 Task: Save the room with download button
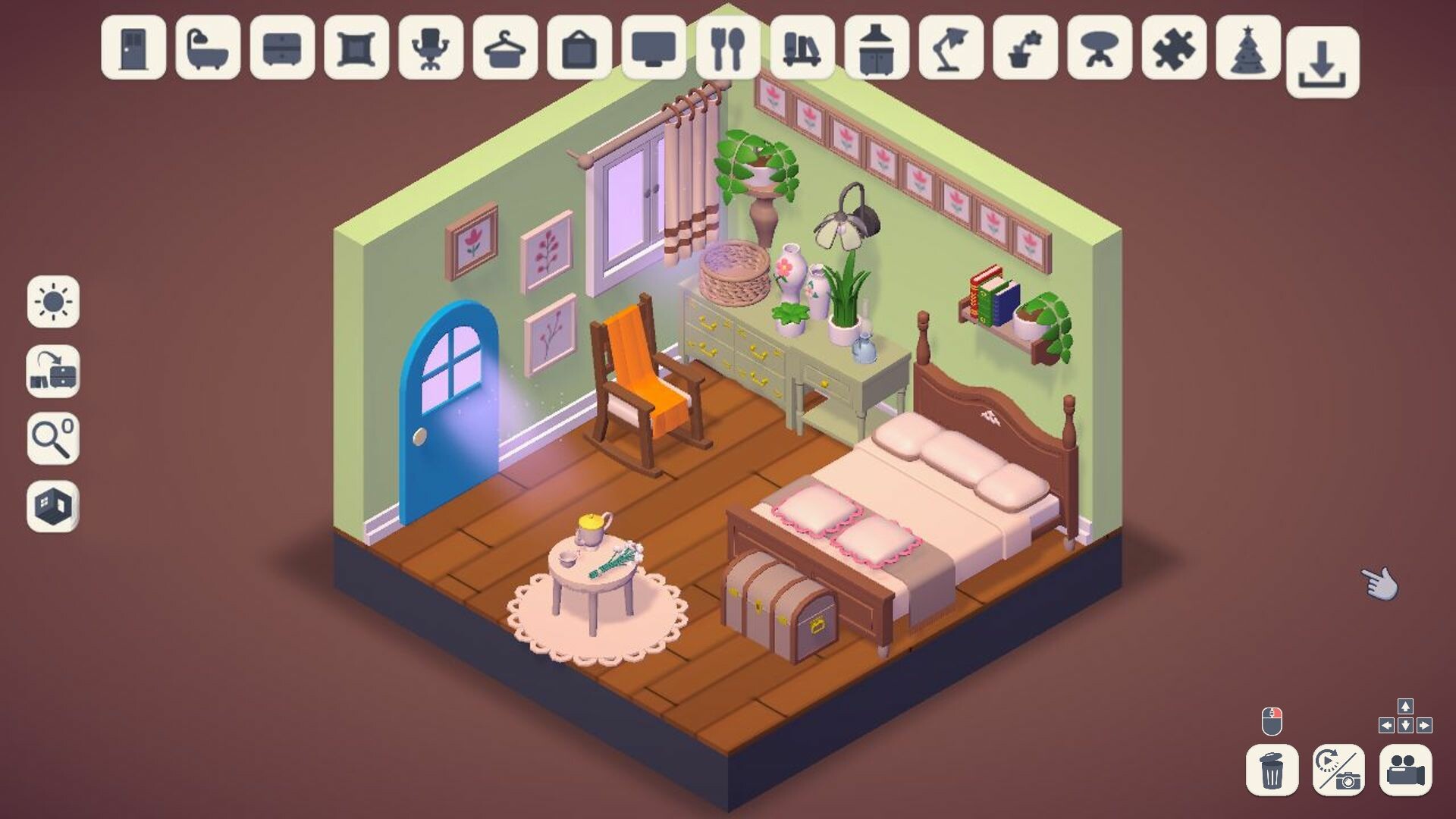pos(1323,62)
